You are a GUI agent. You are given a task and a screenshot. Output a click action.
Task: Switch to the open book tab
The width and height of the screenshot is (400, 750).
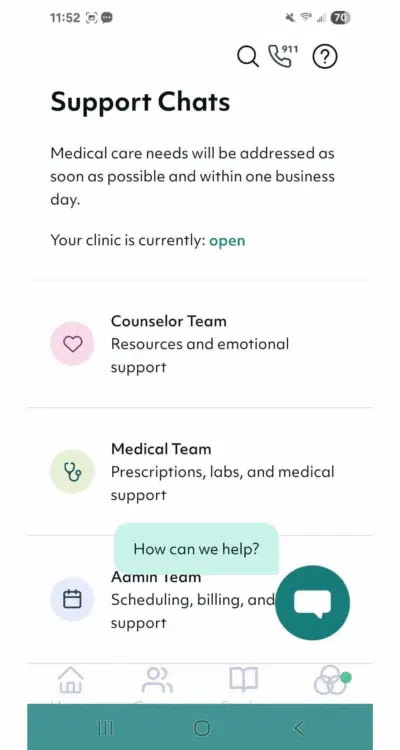pyautogui.click(x=244, y=680)
